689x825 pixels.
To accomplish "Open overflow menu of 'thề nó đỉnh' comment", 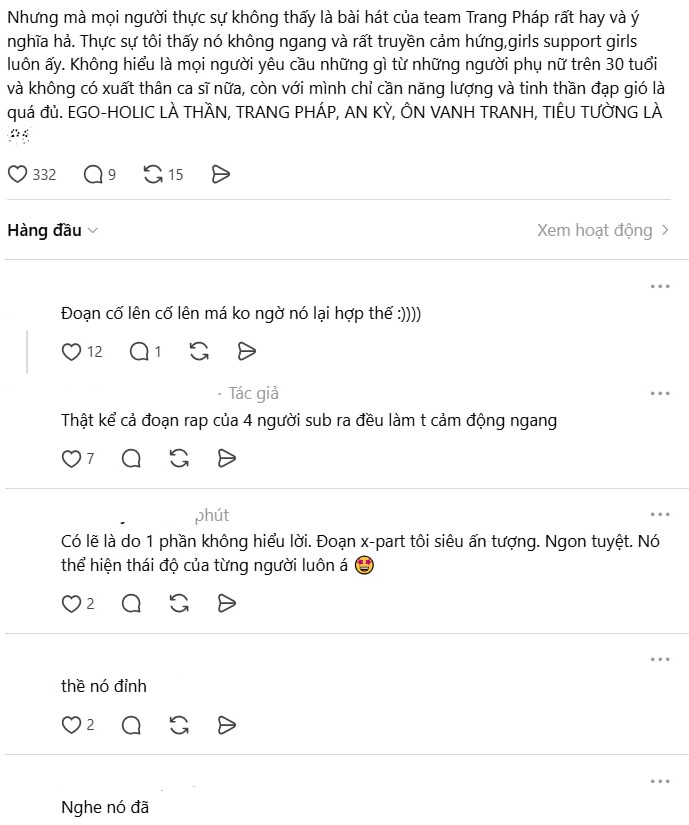I will coord(659,660).
